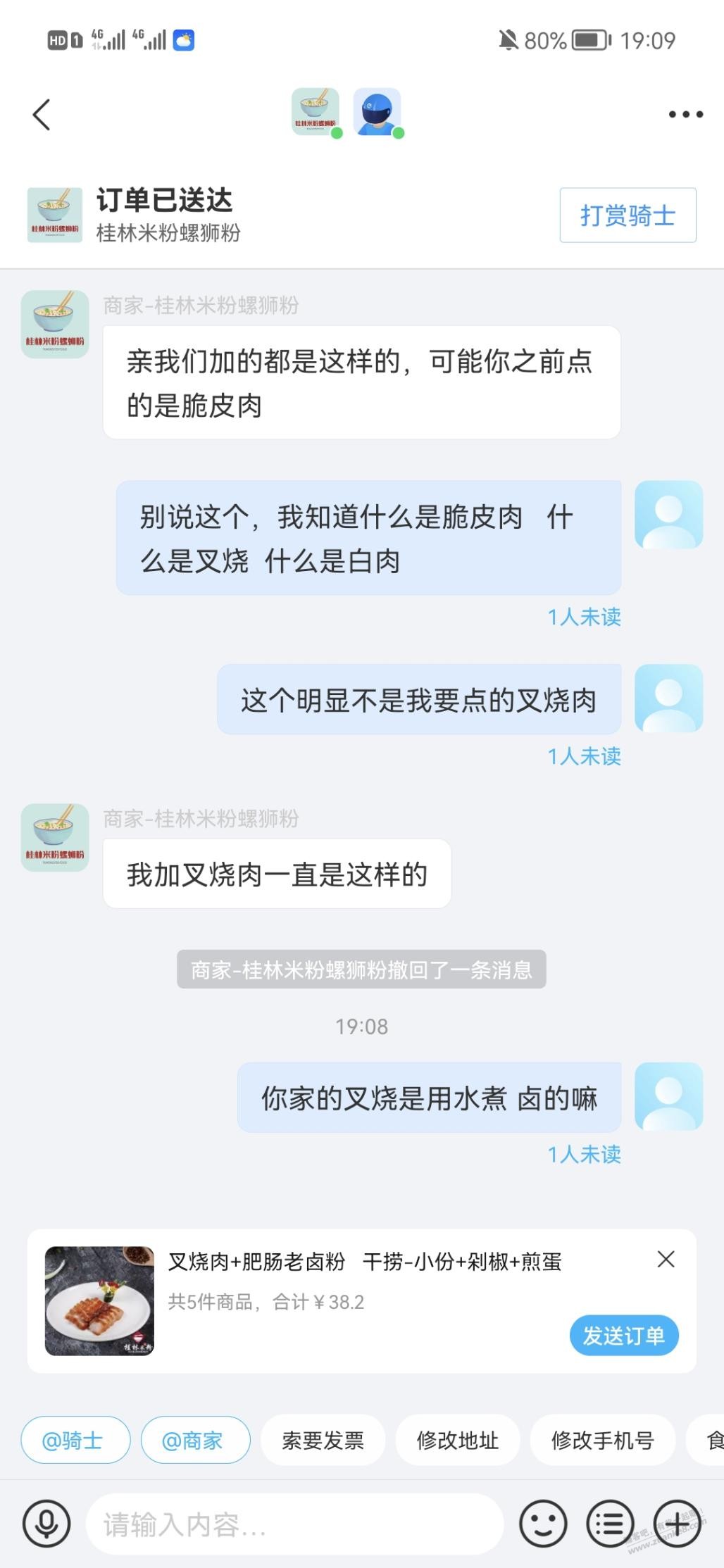The width and height of the screenshot is (724, 1568).
Task: Switch to voice input microphone
Action: tap(46, 1524)
